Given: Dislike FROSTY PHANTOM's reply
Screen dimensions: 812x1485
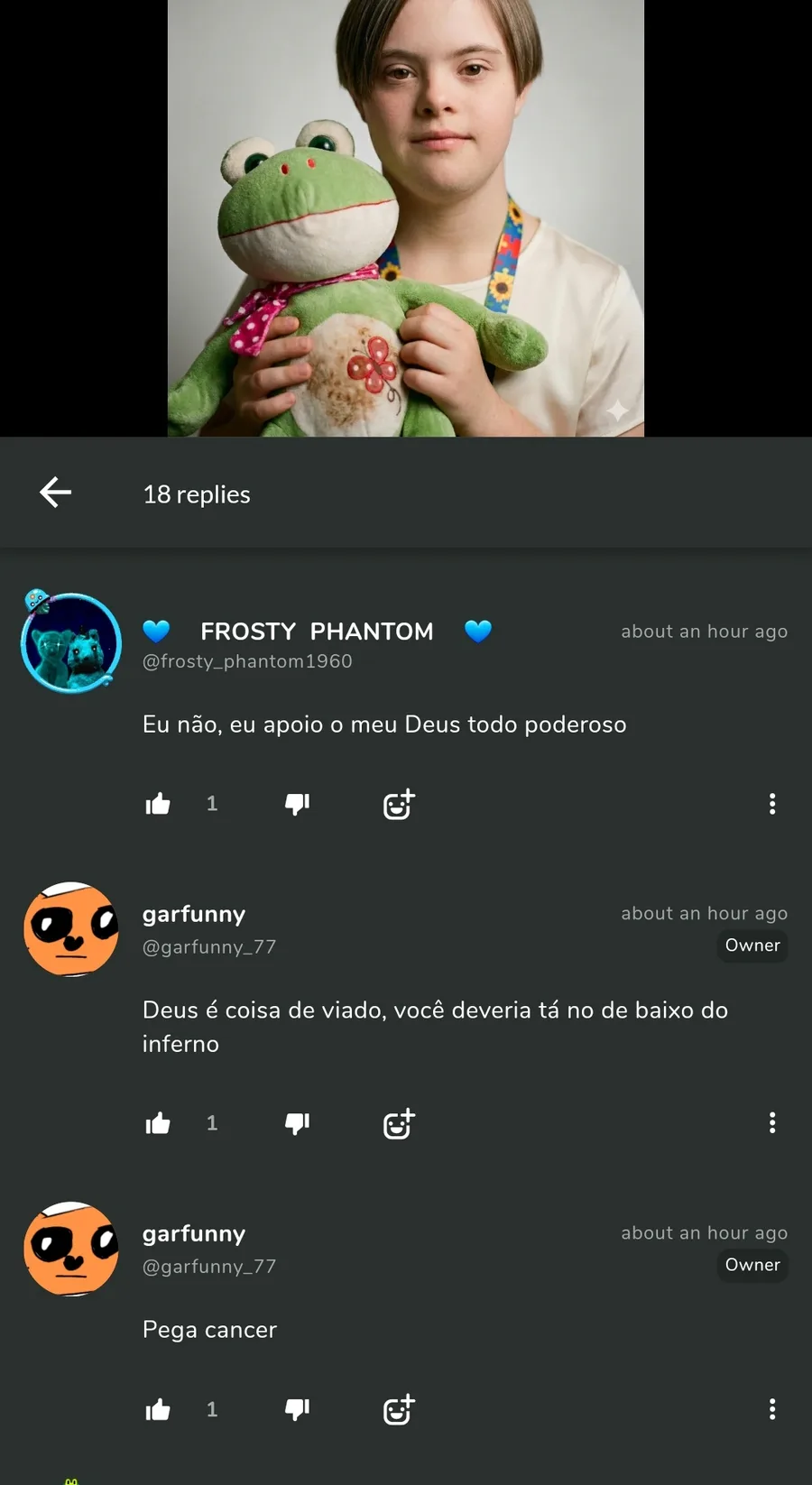Looking at the screenshot, I should [x=297, y=804].
